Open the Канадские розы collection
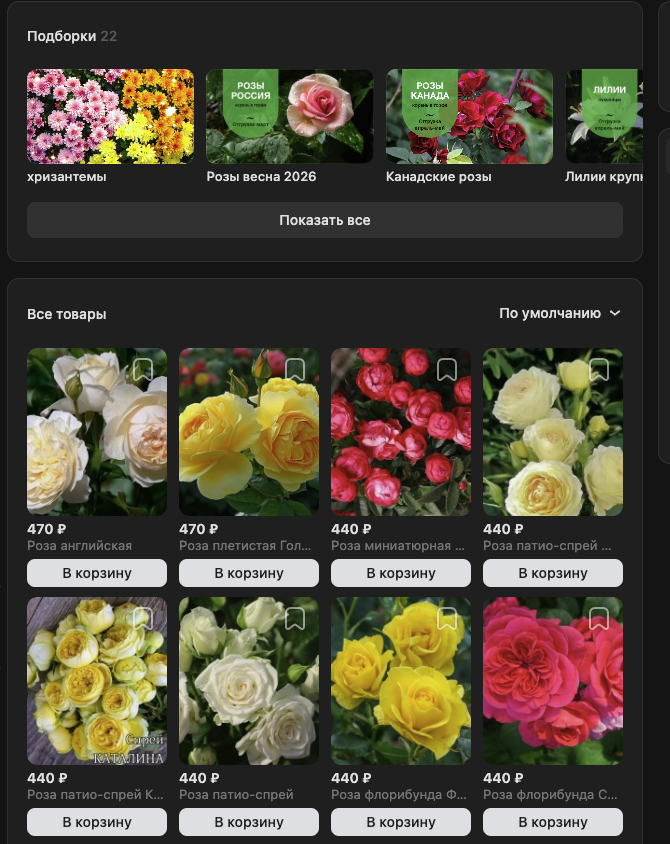The height and width of the screenshot is (844, 670). click(469, 116)
